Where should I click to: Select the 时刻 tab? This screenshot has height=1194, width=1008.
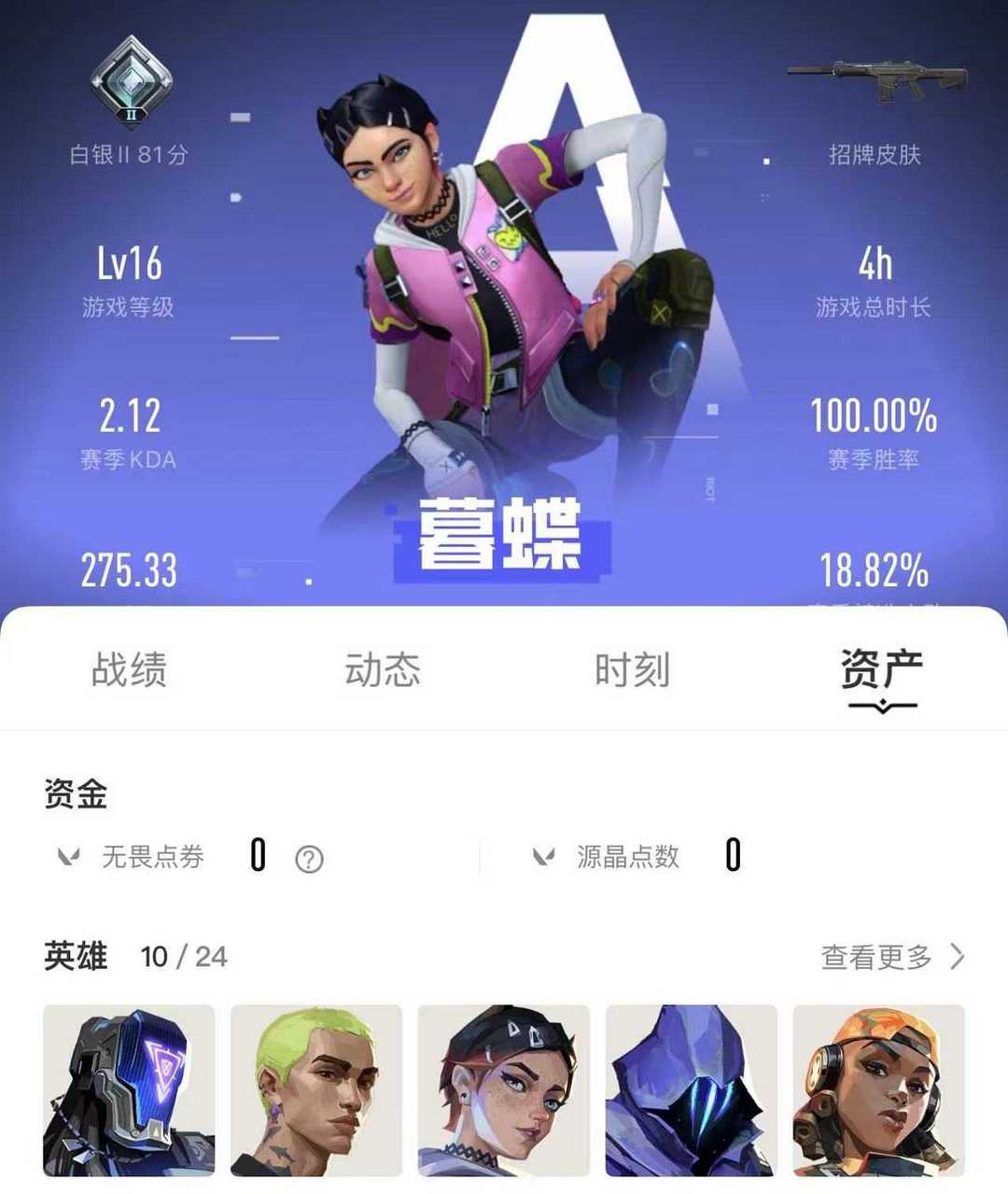pos(633,670)
